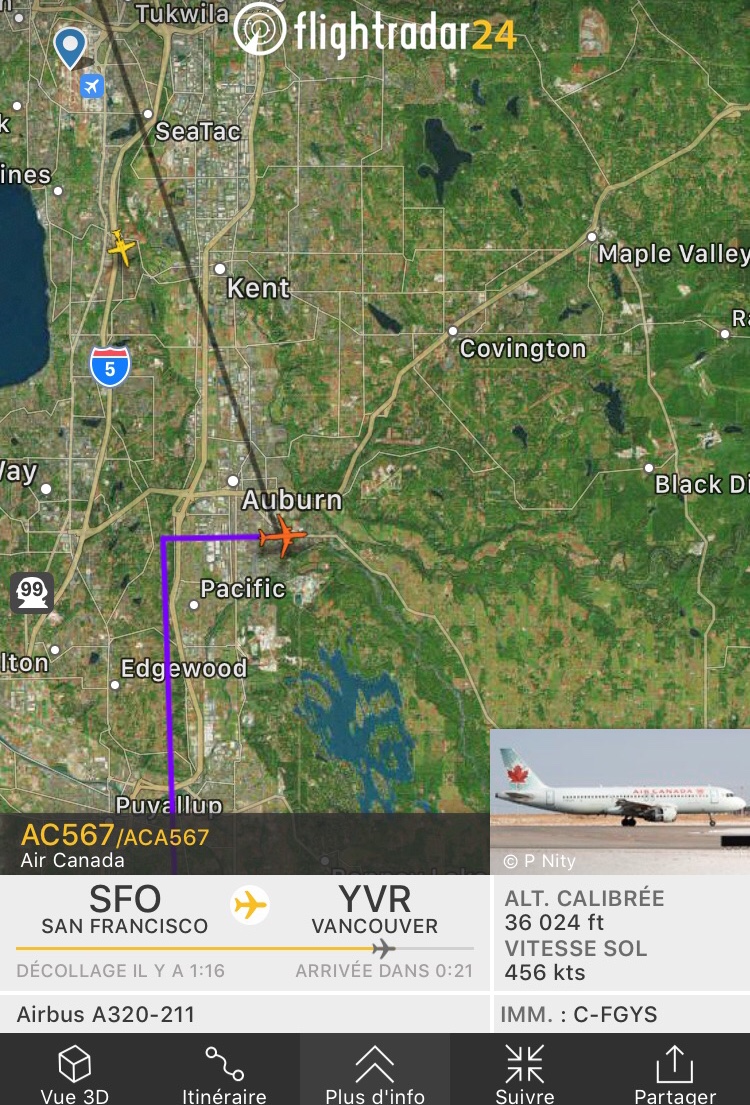Open the Air Canada aircraft photo
The height and width of the screenshot is (1105, 750).
click(620, 802)
